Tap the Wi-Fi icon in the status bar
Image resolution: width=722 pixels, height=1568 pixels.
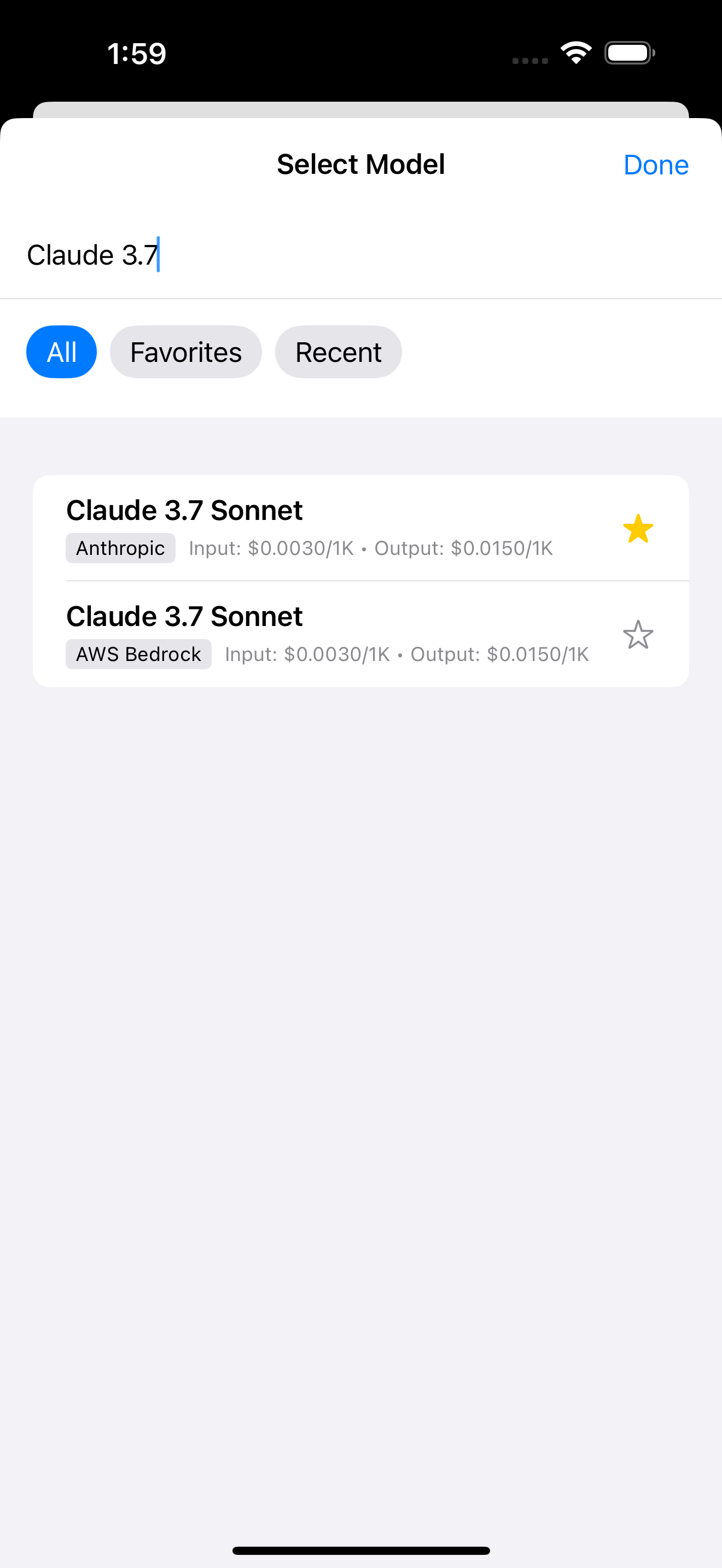[575, 52]
